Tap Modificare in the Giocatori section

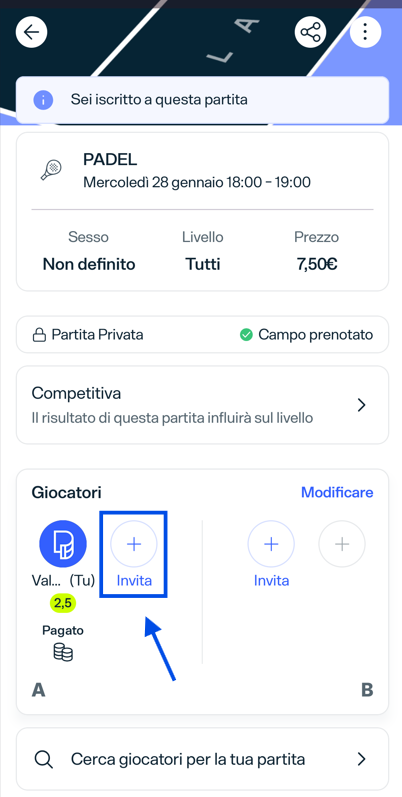337,493
